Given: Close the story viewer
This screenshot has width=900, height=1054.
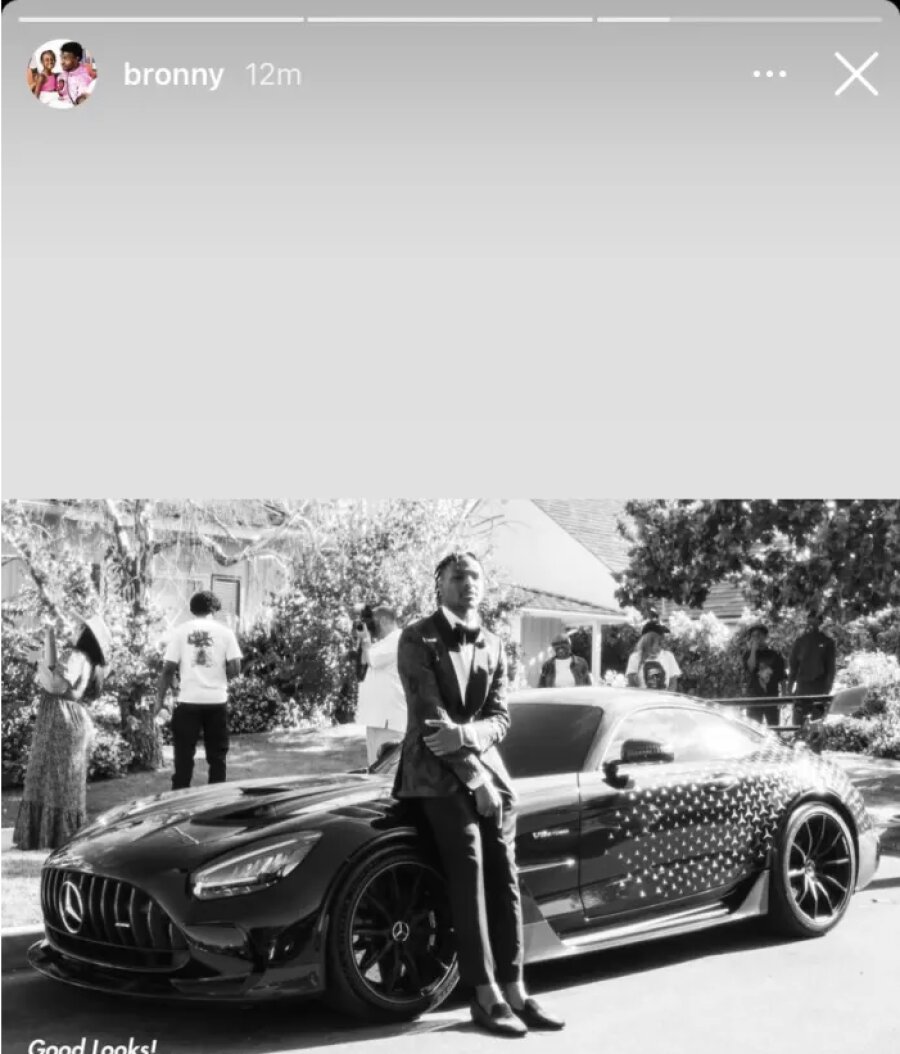Looking at the screenshot, I should [856, 74].
